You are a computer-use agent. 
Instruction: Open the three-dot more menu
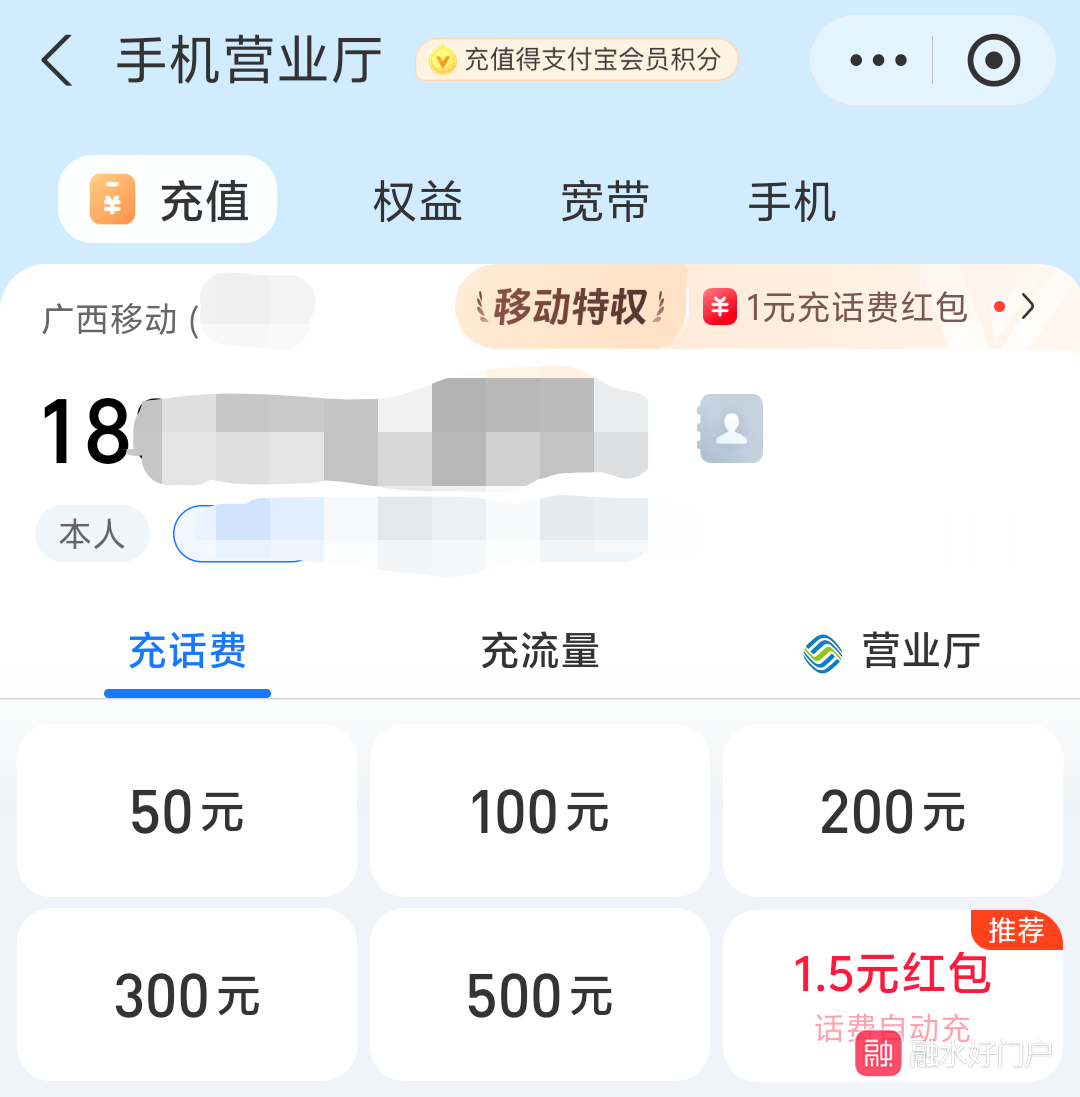tap(877, 61)
